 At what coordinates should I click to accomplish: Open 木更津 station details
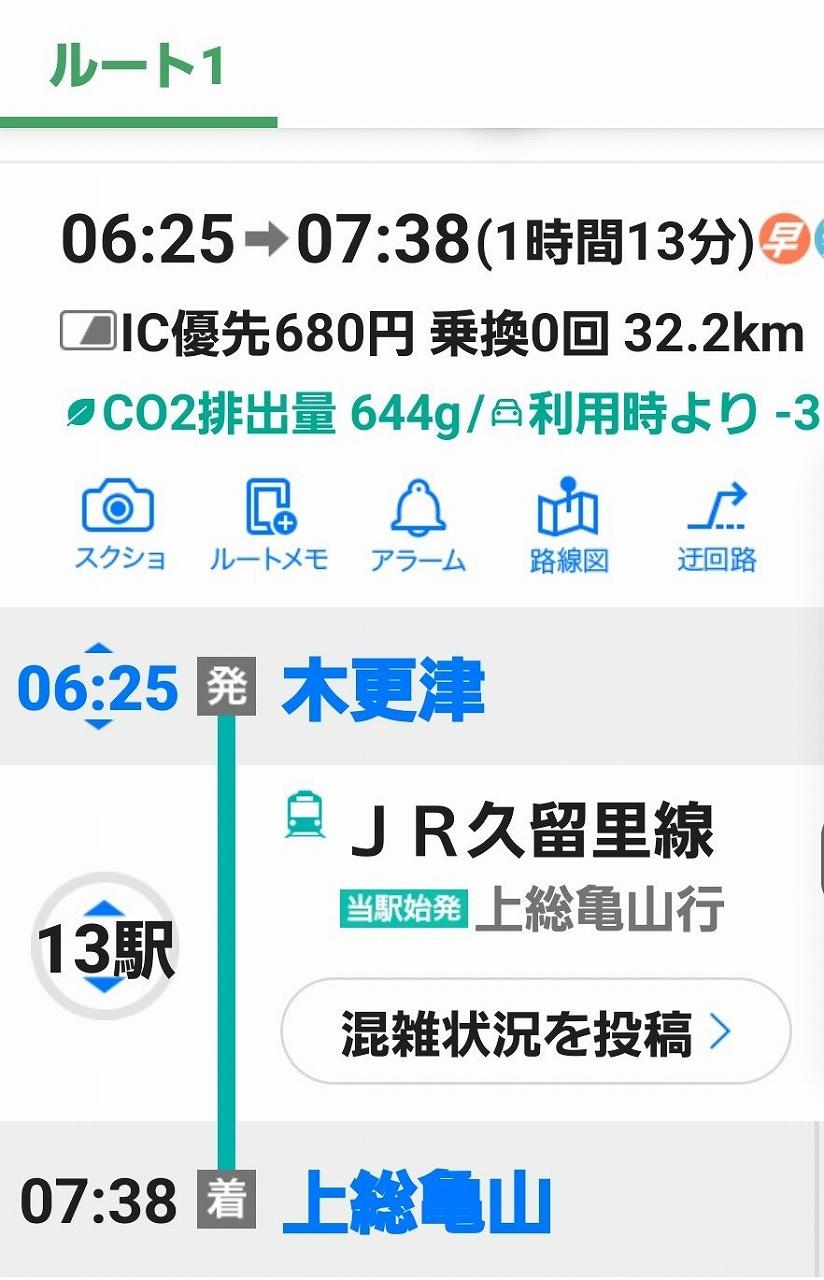(x=383, y=690)
